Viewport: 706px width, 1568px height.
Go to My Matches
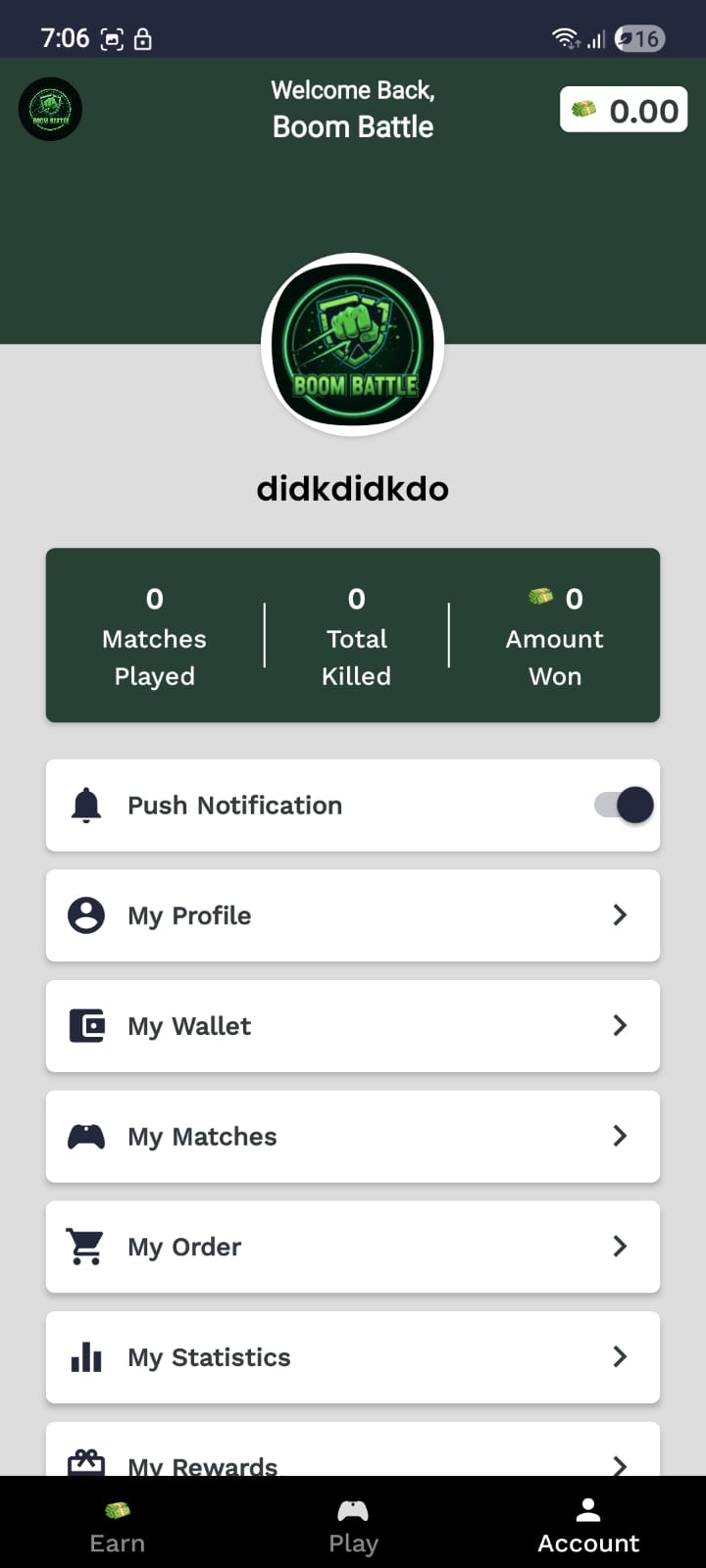(353, 1137)
